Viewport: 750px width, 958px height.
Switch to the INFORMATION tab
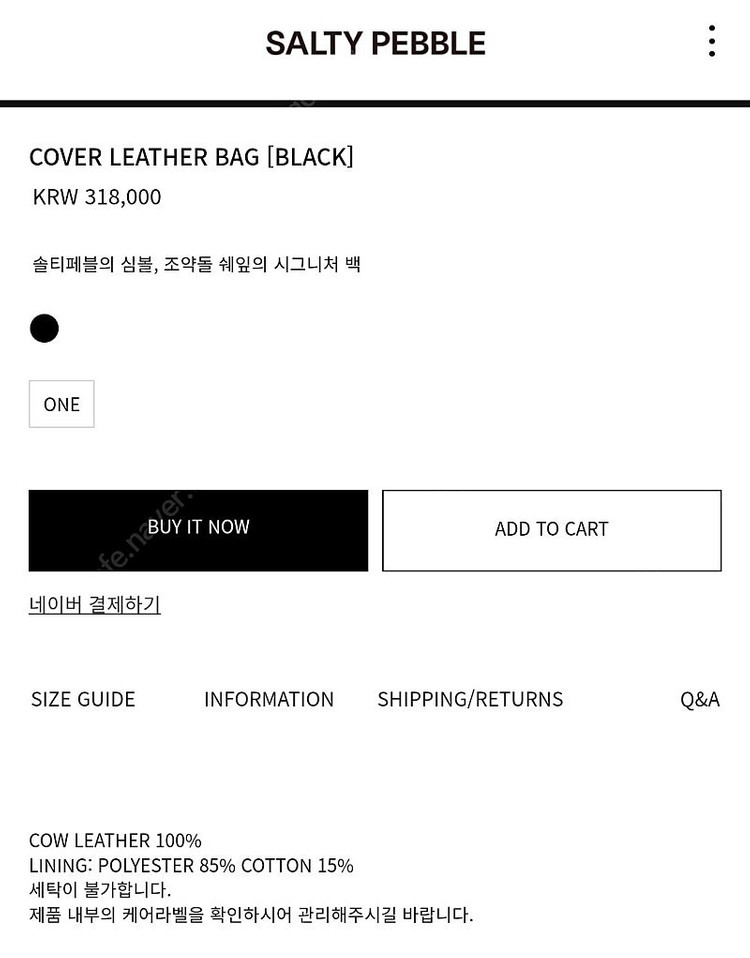point(269,699)
